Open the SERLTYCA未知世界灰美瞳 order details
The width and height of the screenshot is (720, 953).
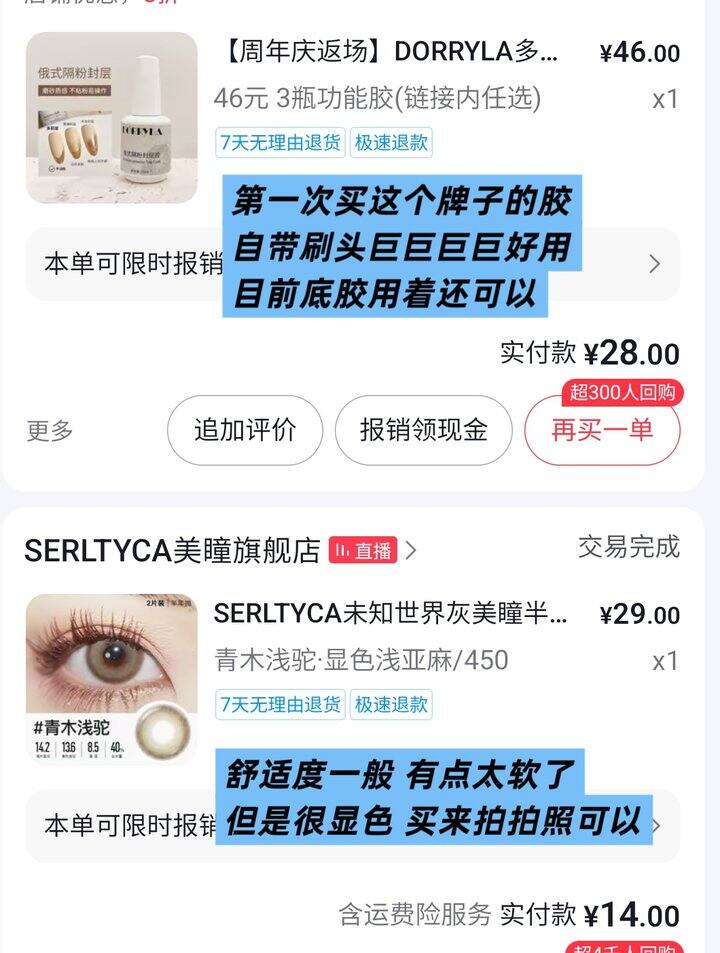tap(391, 614)
